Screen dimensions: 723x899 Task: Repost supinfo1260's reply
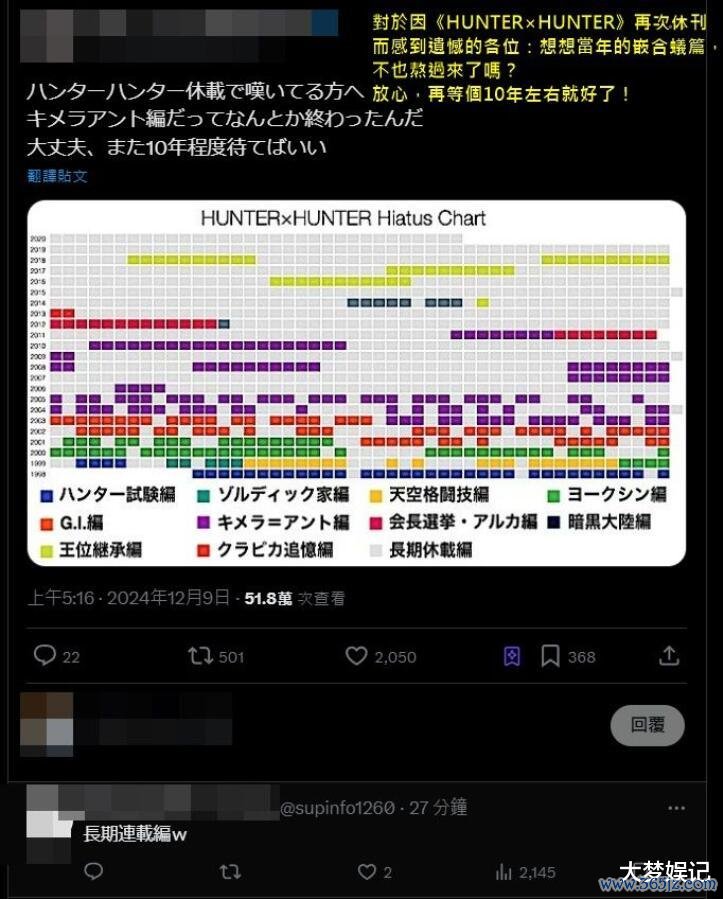pos(230,872)
